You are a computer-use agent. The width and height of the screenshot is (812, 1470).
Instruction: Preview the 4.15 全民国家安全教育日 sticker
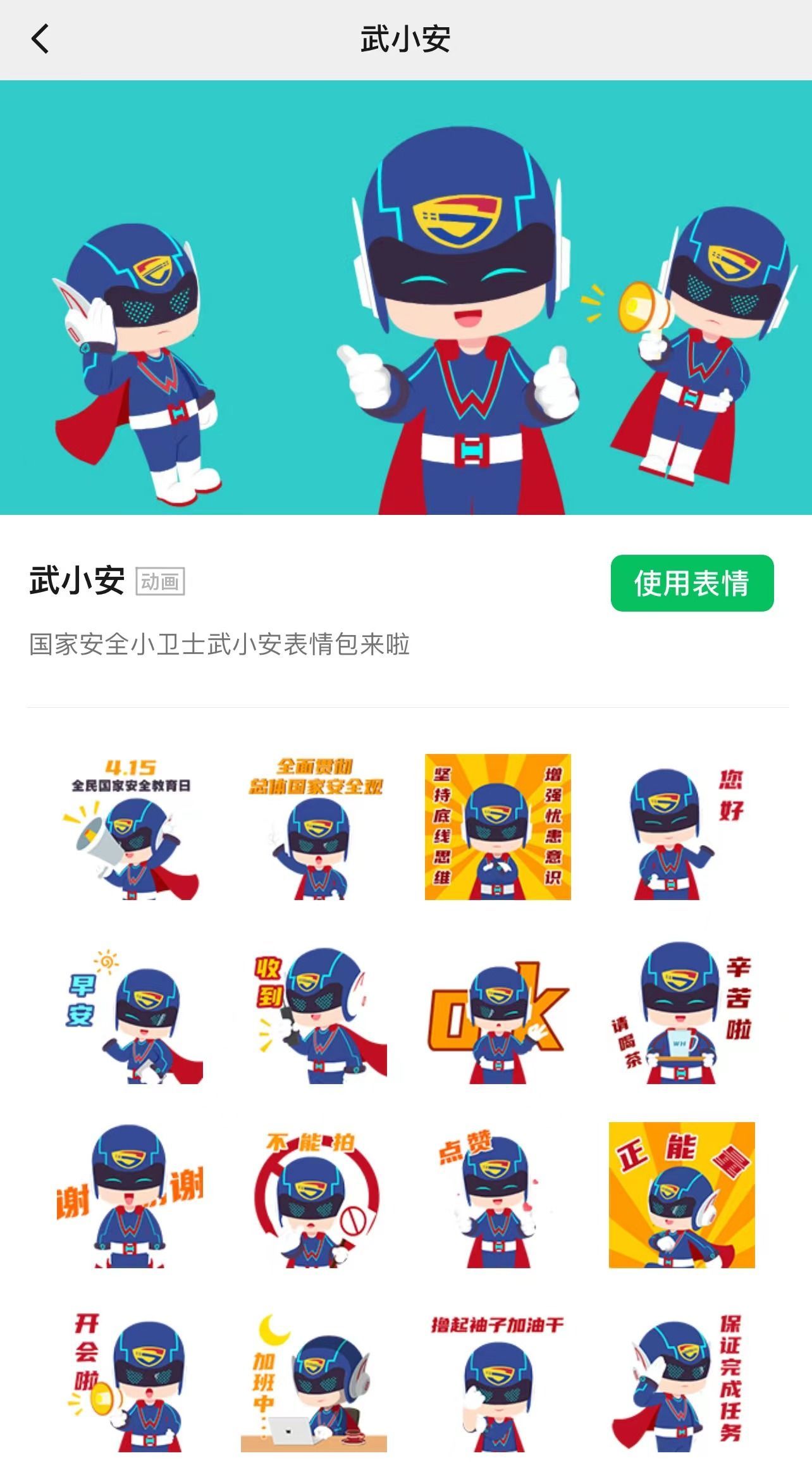[130, 827]
